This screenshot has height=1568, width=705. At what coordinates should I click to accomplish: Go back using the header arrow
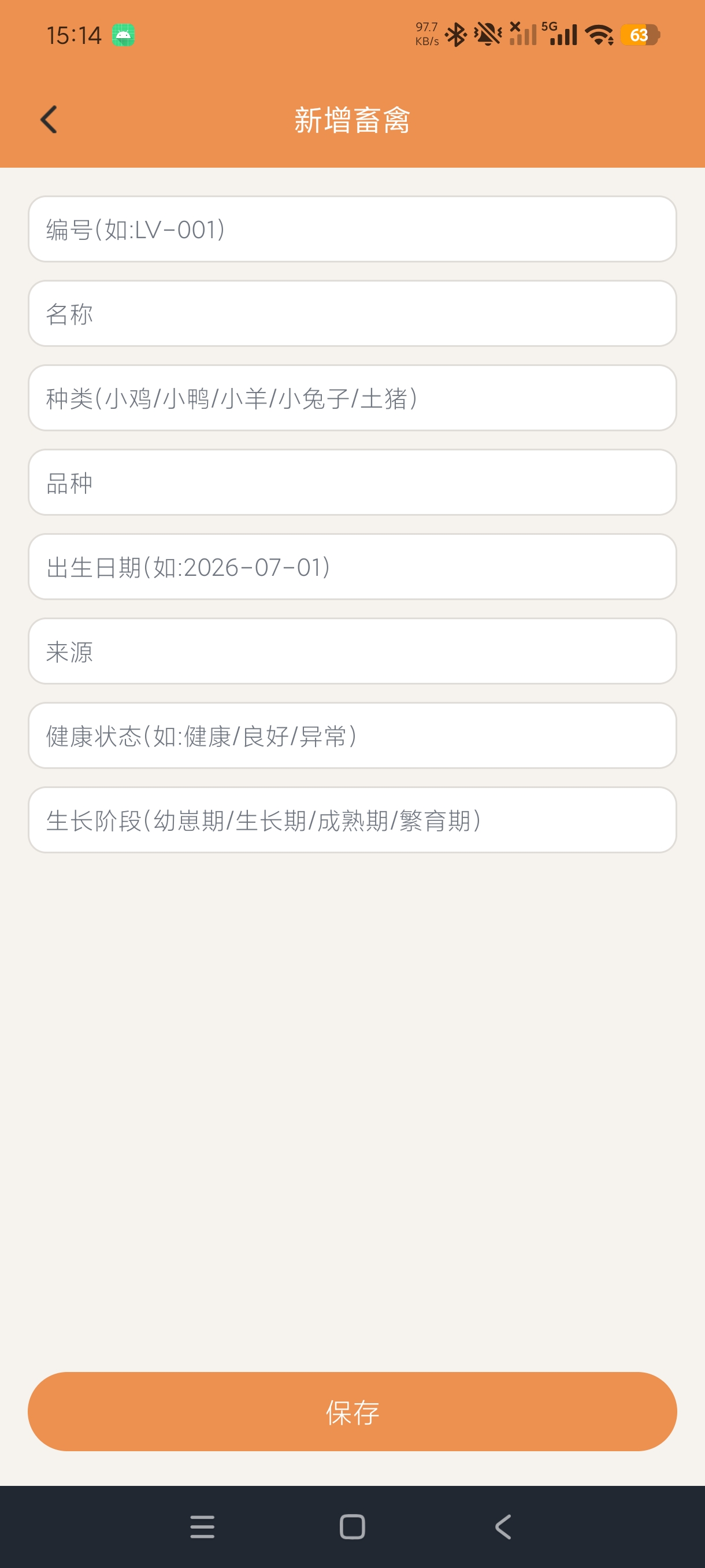(49, 119)
